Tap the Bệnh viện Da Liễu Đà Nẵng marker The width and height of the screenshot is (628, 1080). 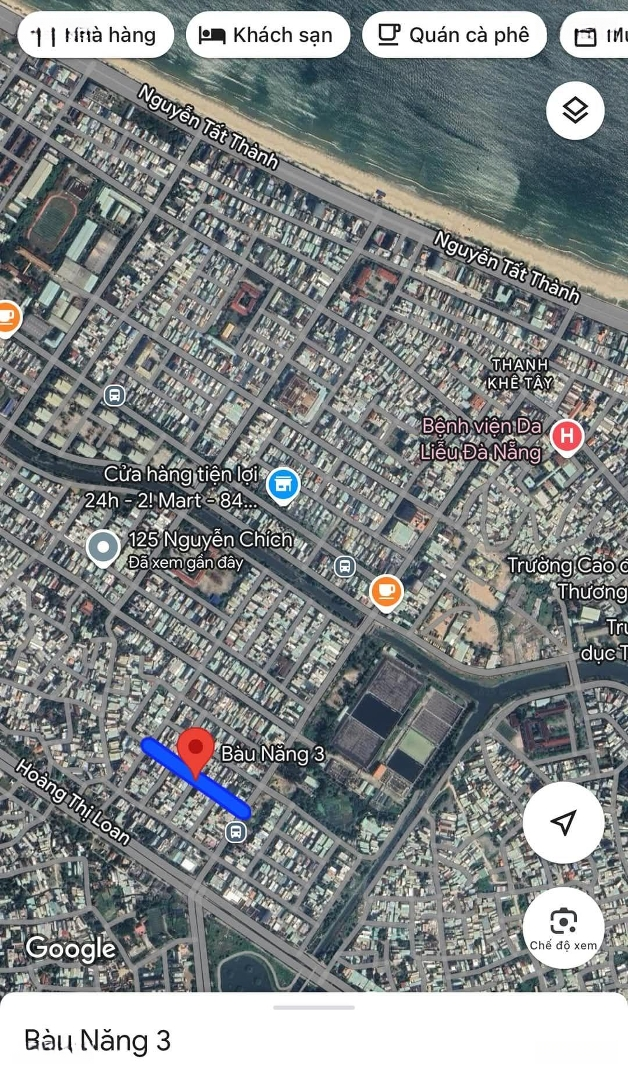567,438
